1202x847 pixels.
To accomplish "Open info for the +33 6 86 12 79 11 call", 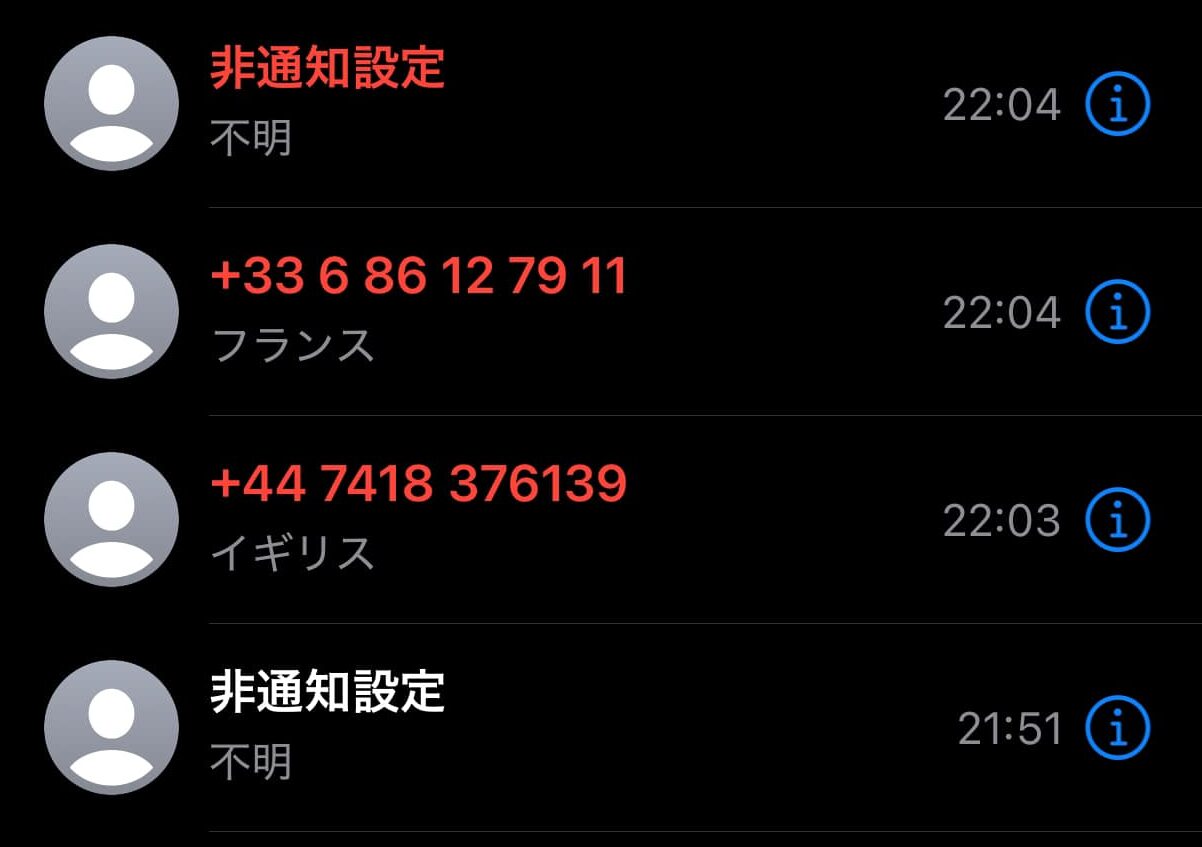I will click(x=1118, y=312).
